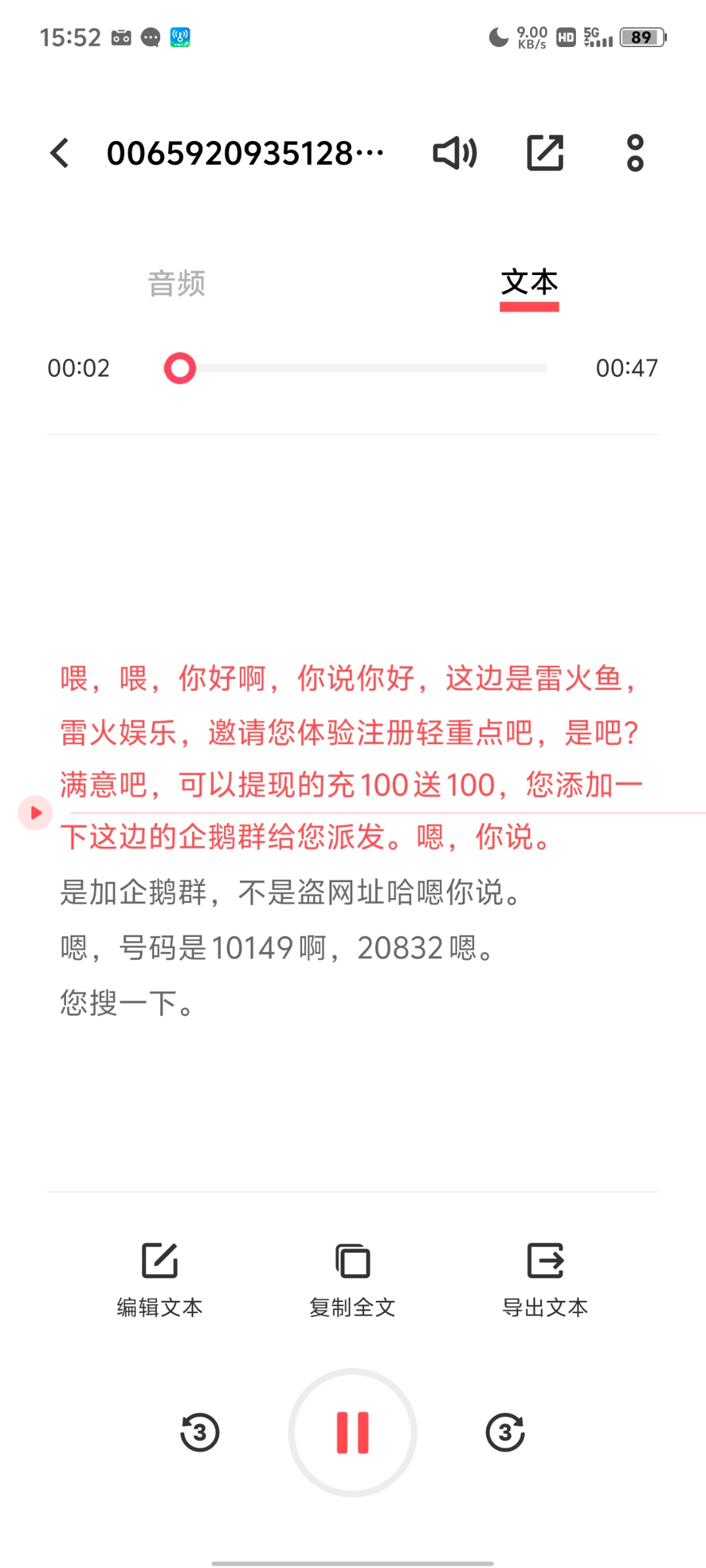Select the 文本 tab

click(x=529, y=284)
